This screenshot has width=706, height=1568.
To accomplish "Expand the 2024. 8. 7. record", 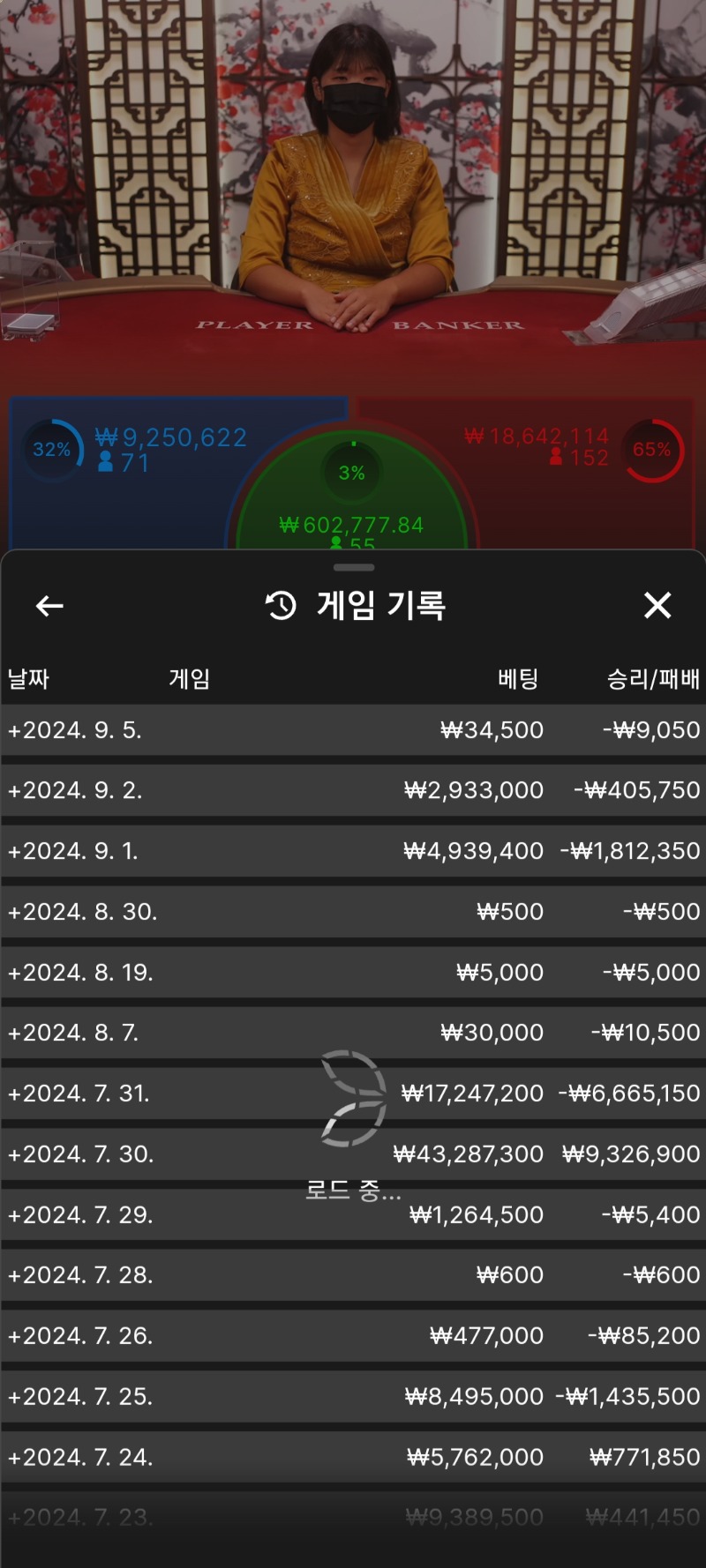I will click(x=353, y=1033).
